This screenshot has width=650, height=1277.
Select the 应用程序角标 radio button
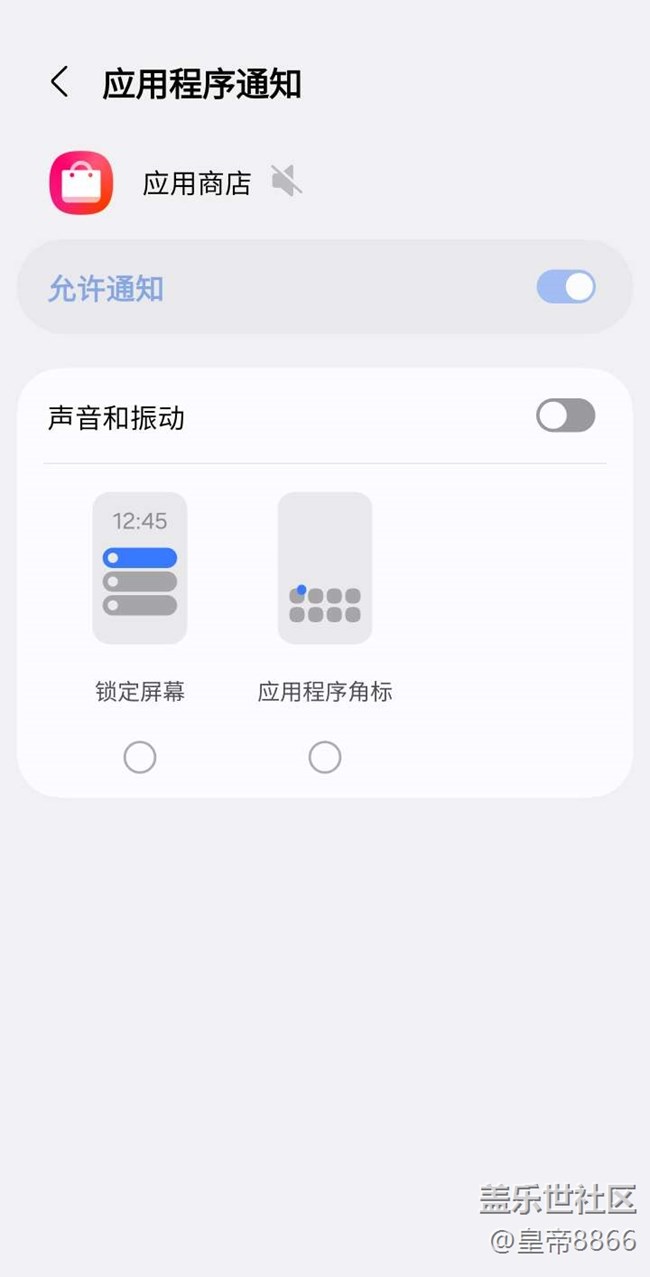click(325, 758)
